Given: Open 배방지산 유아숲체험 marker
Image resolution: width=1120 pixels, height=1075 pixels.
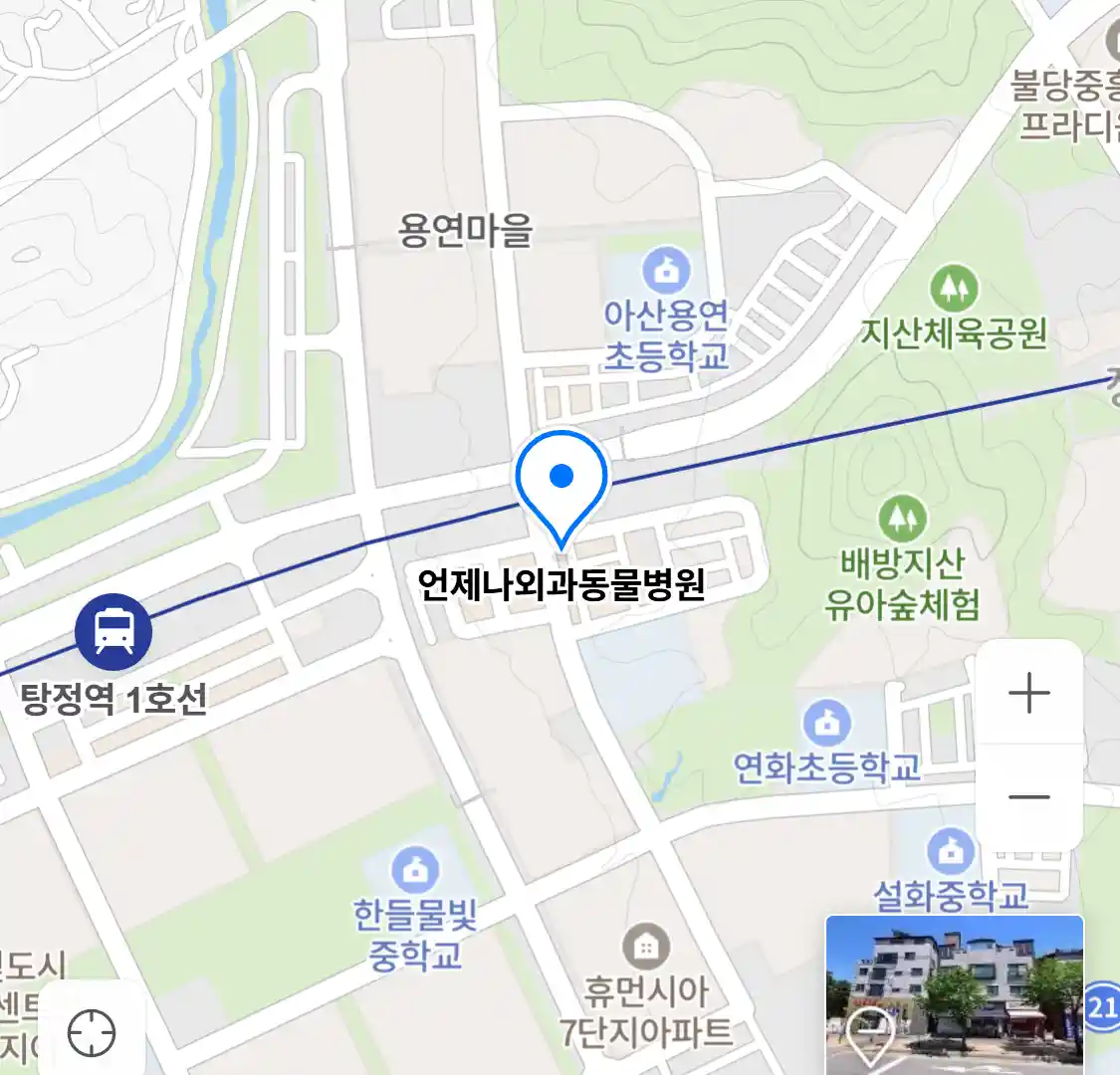Looking at the screenshot, I should pyautogui.click(x=902, y=520).
